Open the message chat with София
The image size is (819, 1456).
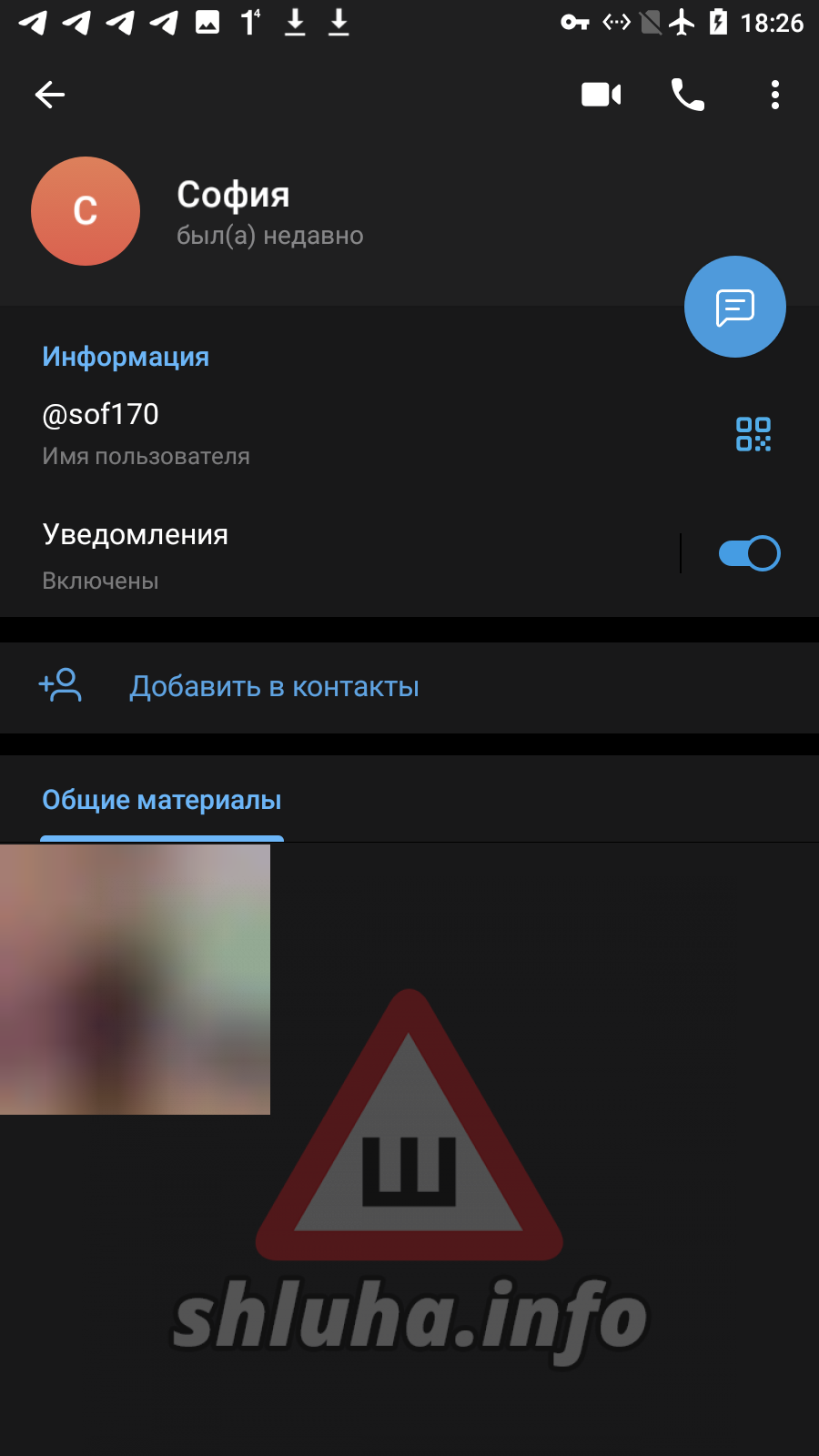click(734, 307)
